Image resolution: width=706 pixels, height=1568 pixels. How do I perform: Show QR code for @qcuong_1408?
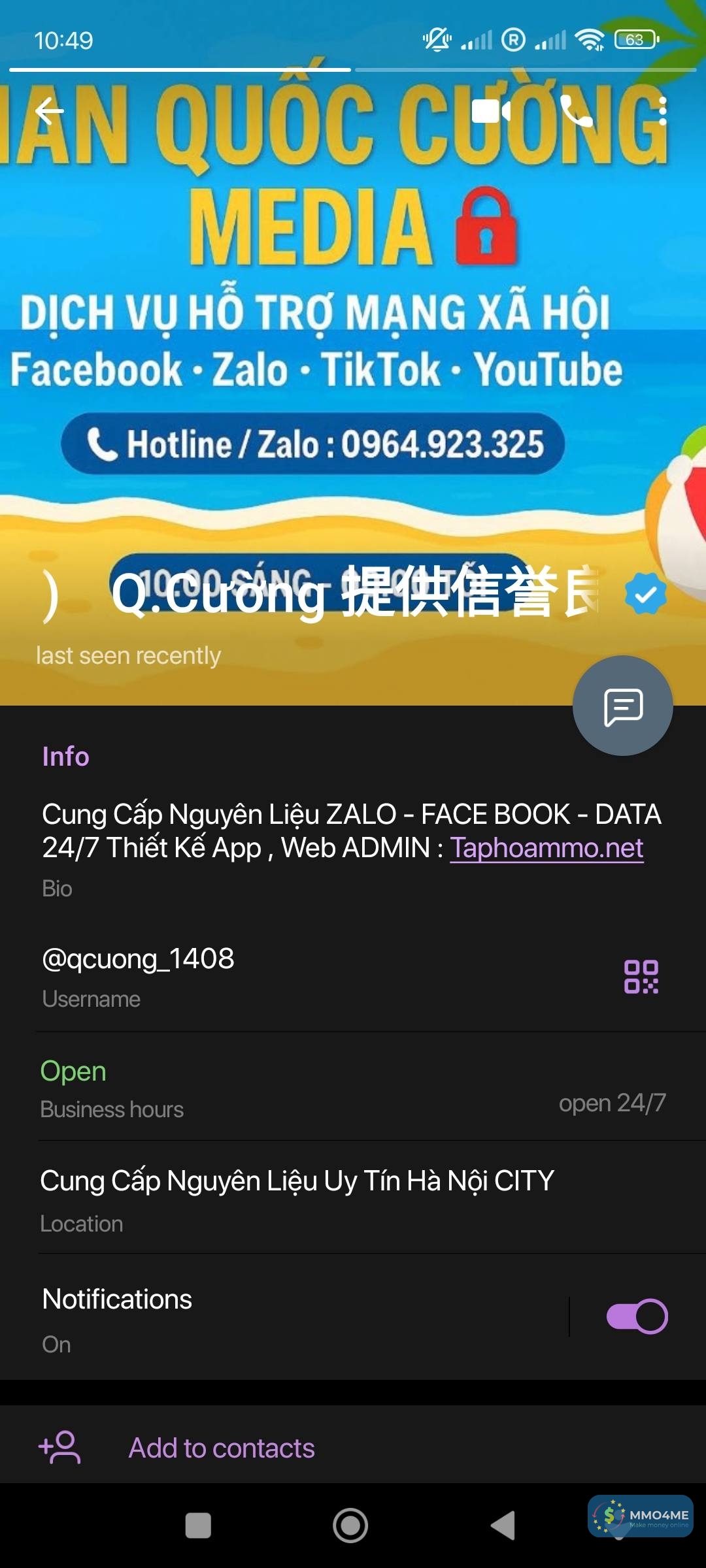[x=641, y=977]
